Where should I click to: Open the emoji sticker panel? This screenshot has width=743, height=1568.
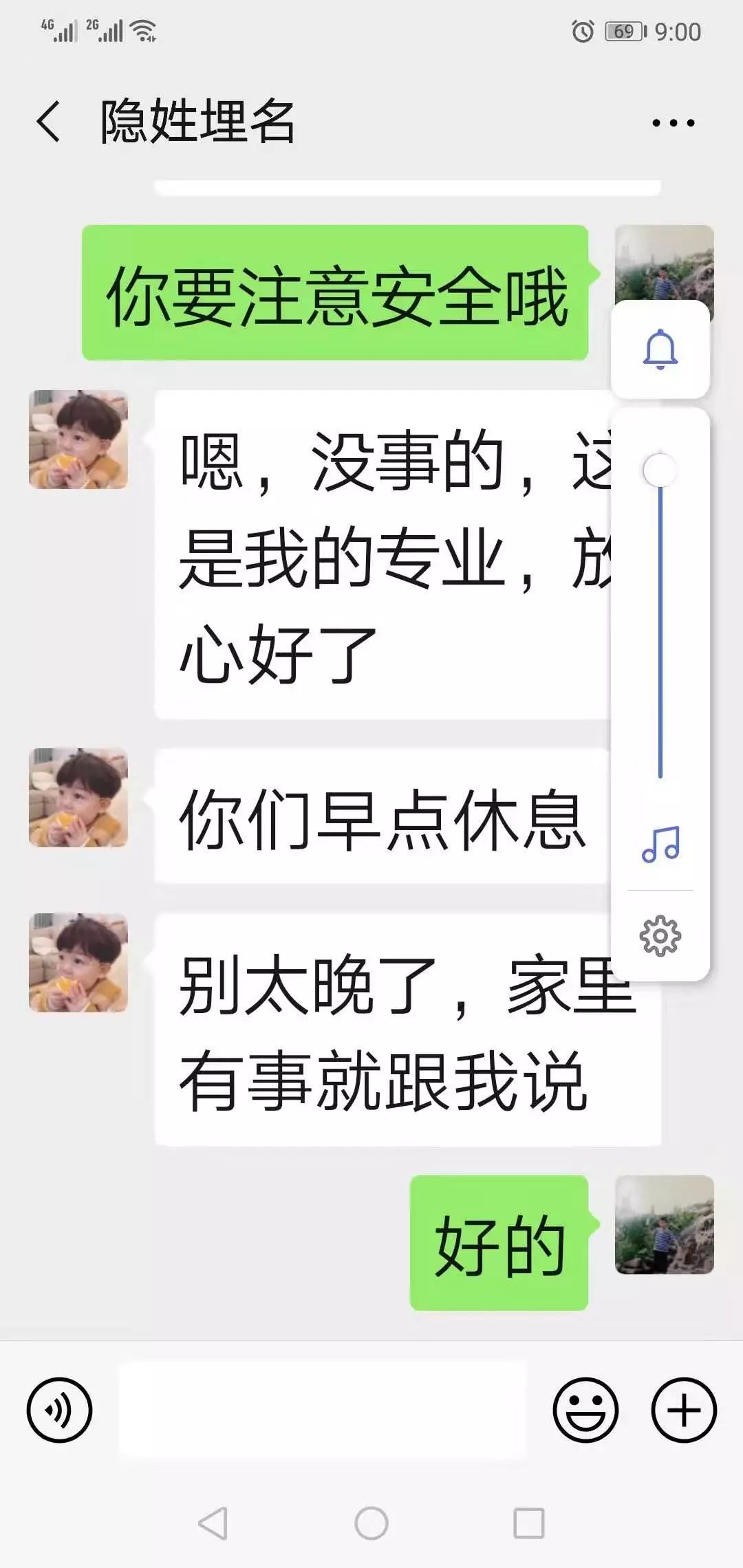585,1409
